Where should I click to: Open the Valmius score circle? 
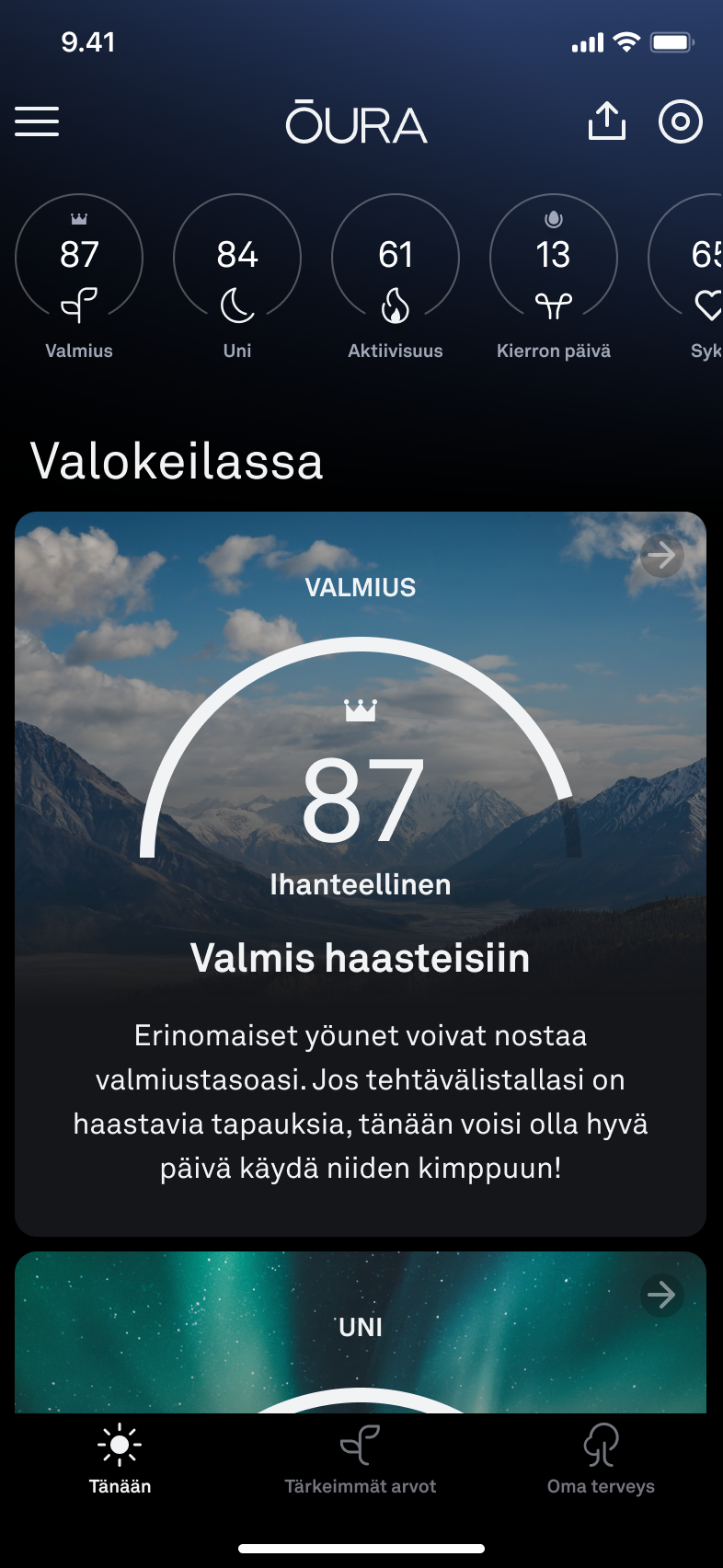79,259
